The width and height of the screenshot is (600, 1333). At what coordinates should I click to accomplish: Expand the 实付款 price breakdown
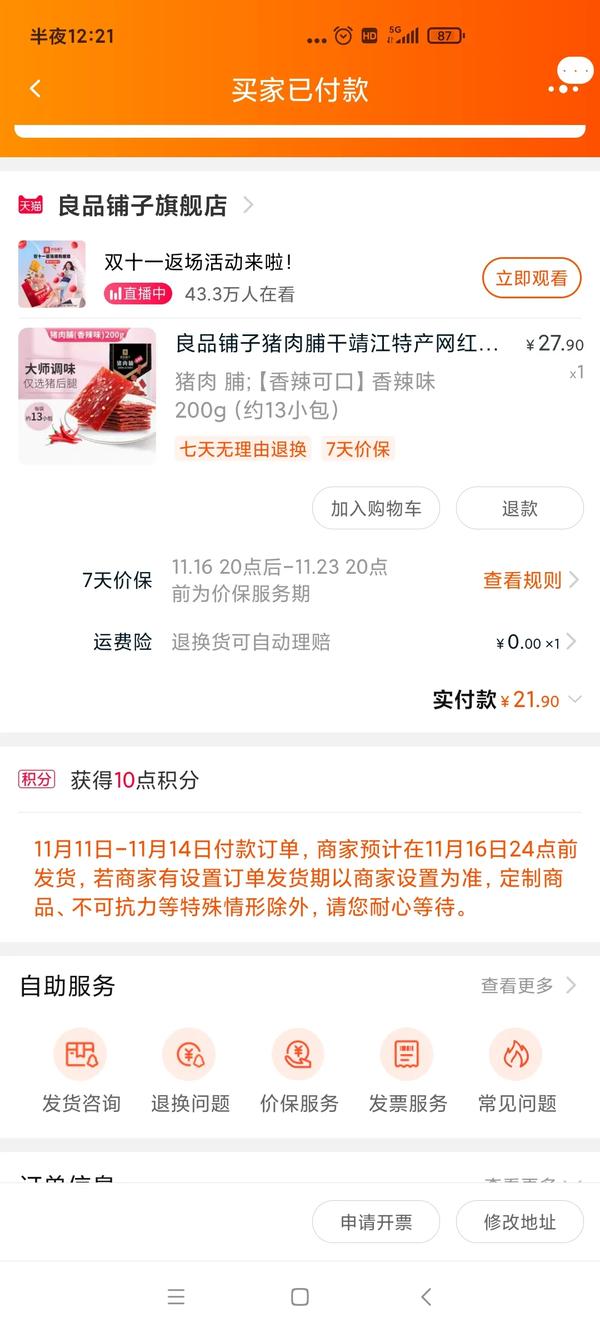tap(574, 700)
